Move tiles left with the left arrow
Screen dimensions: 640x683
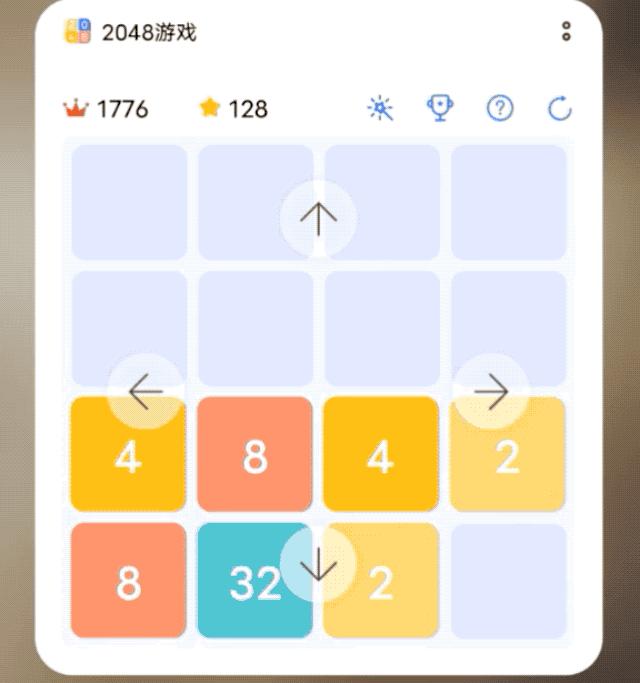[145, 392]
